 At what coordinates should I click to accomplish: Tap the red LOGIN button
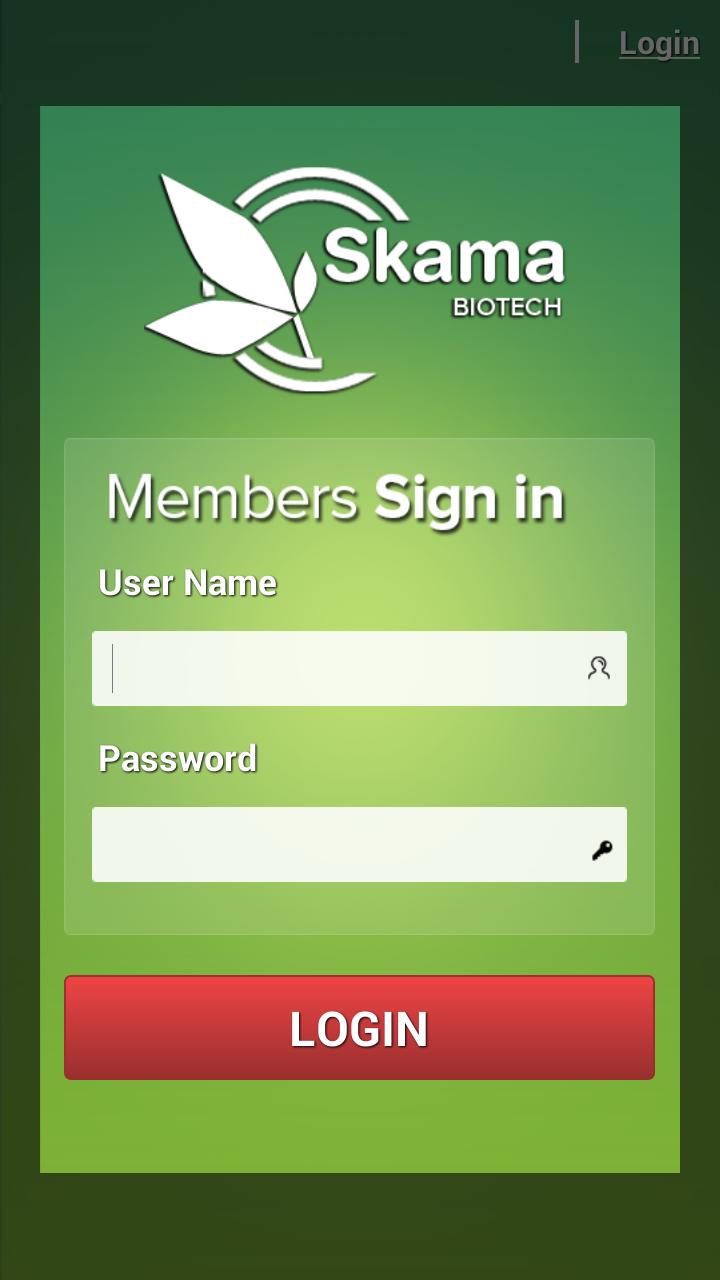coord(359,1028)
